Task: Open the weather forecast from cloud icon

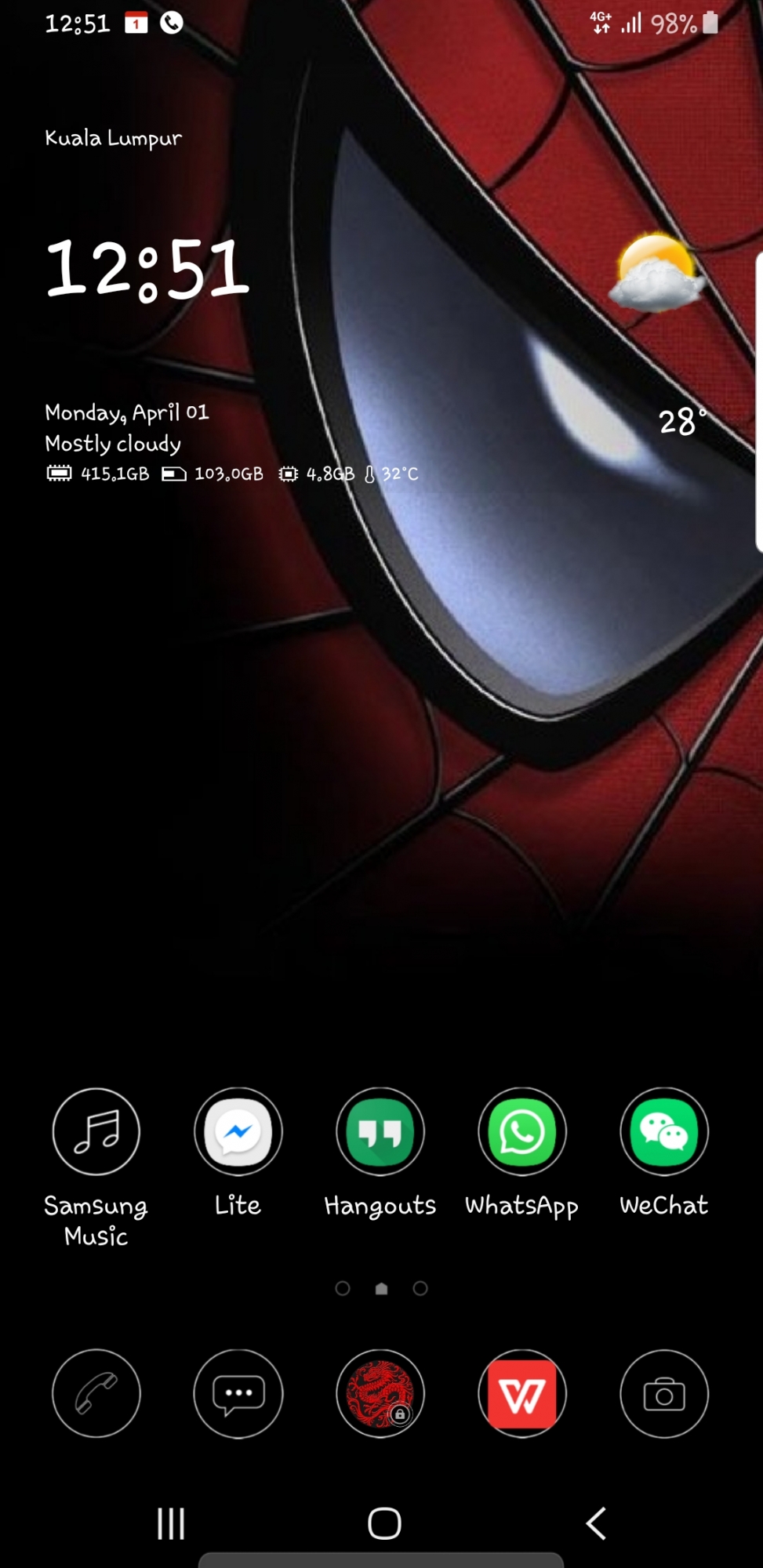Action: pos(657,273)
